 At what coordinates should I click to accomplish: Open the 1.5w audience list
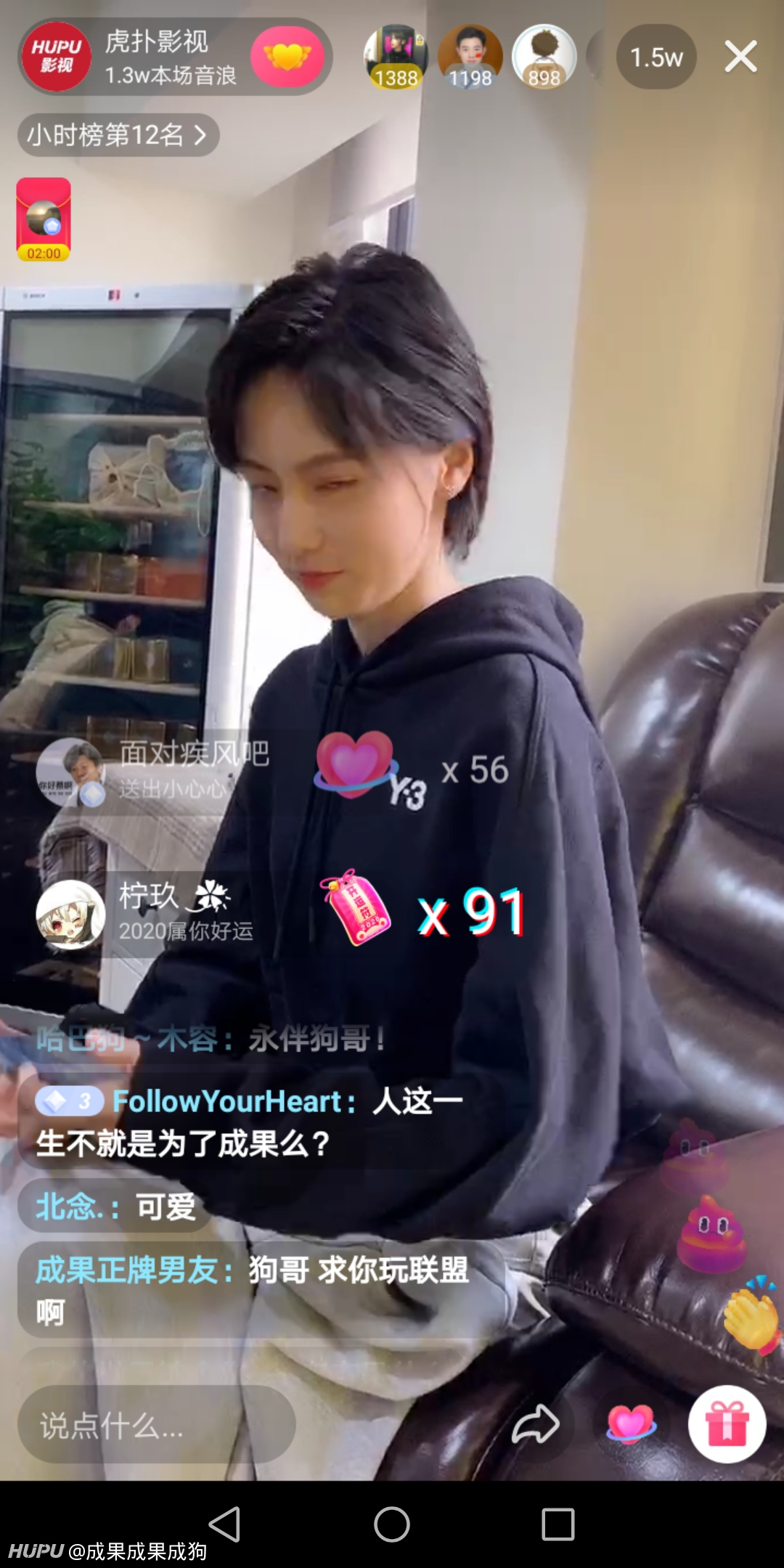click(x=656, y=57)
